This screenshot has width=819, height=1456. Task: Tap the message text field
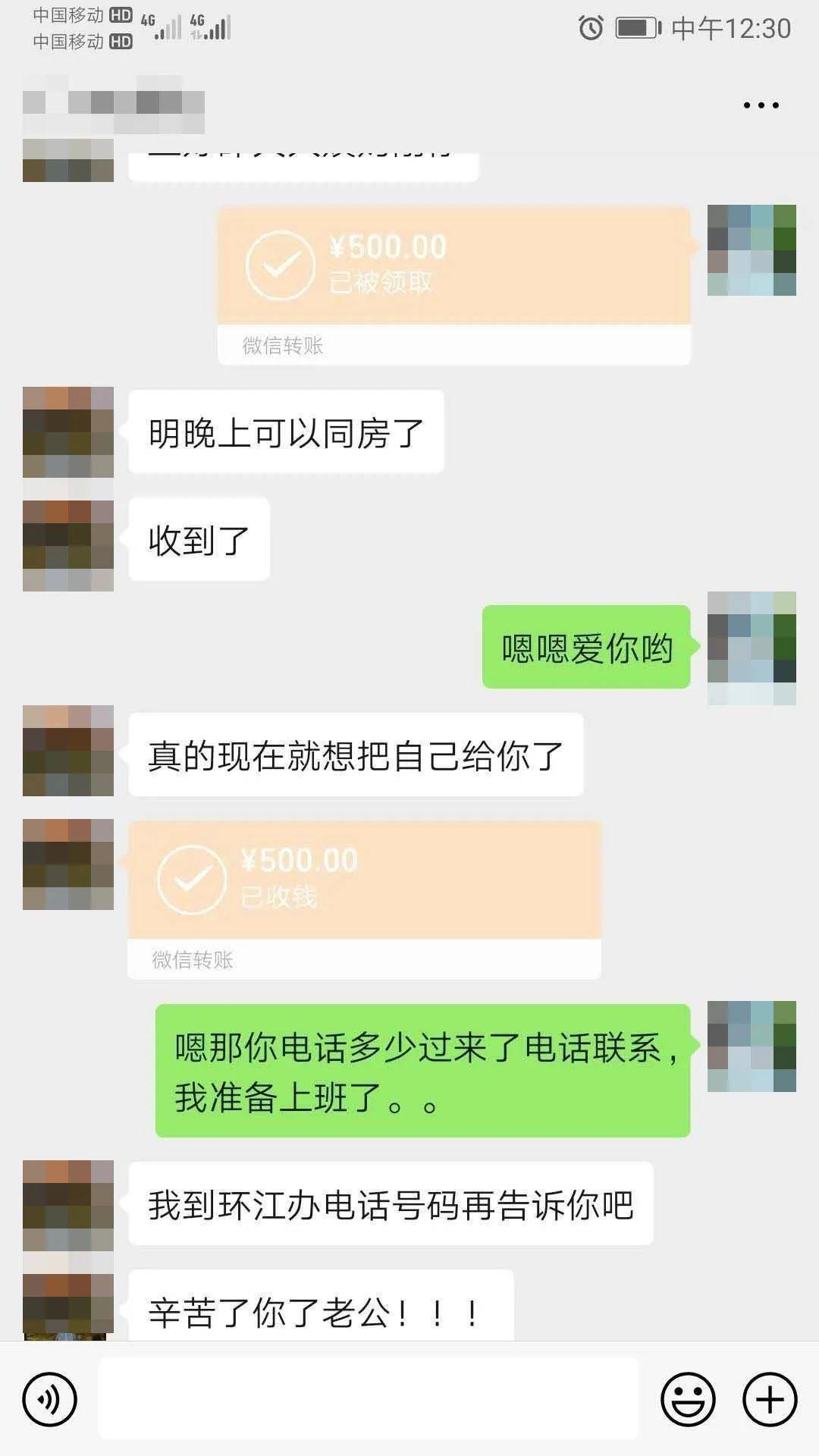pos(369,1398)
